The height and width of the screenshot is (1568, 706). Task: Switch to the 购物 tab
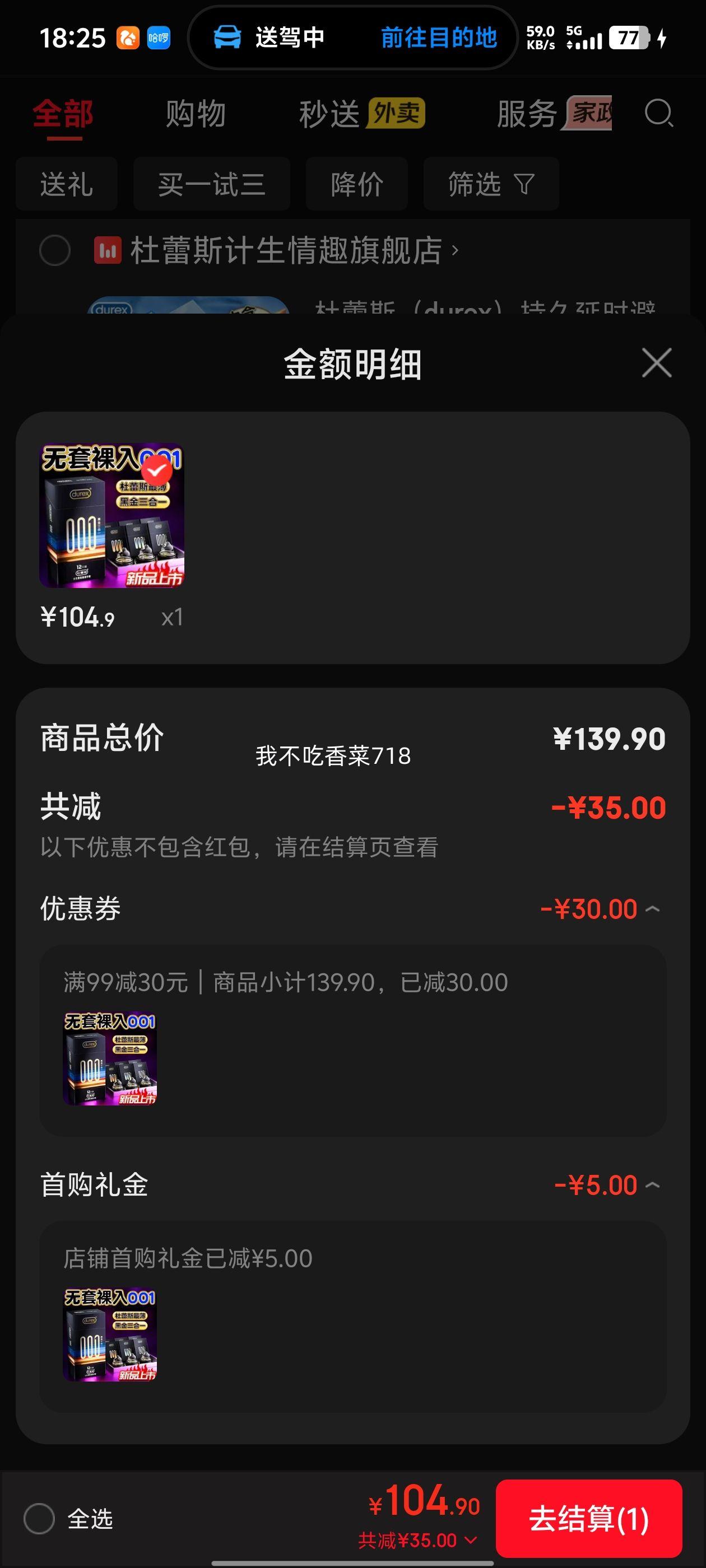point(196,114)
